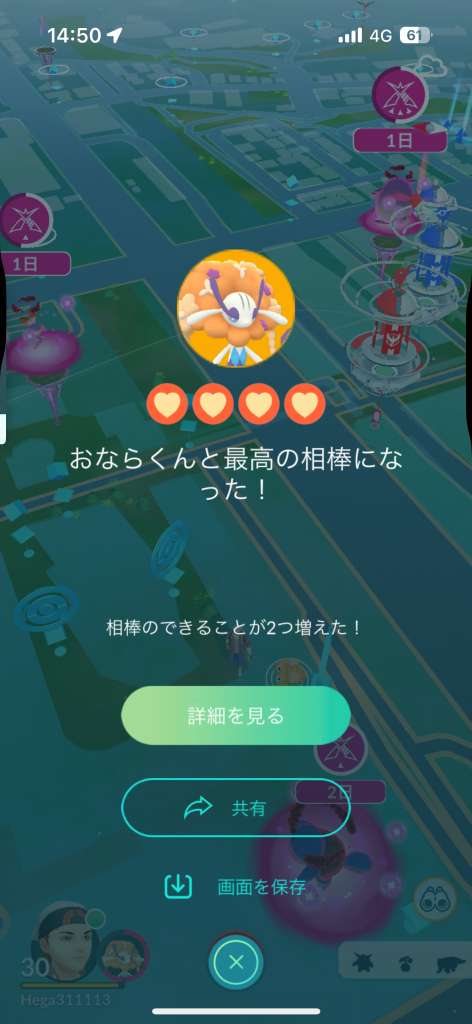Tap the 詳細を見る button
Image resolution: width=472 pixels, height=1024 pixels.
pyautogui.click(x=236, y=715)
